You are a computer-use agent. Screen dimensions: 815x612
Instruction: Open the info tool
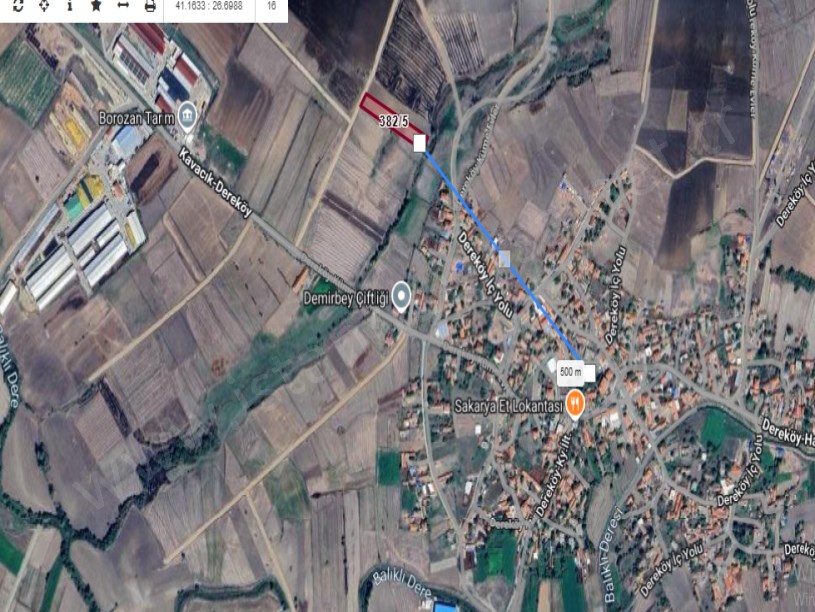click(70, 6)
